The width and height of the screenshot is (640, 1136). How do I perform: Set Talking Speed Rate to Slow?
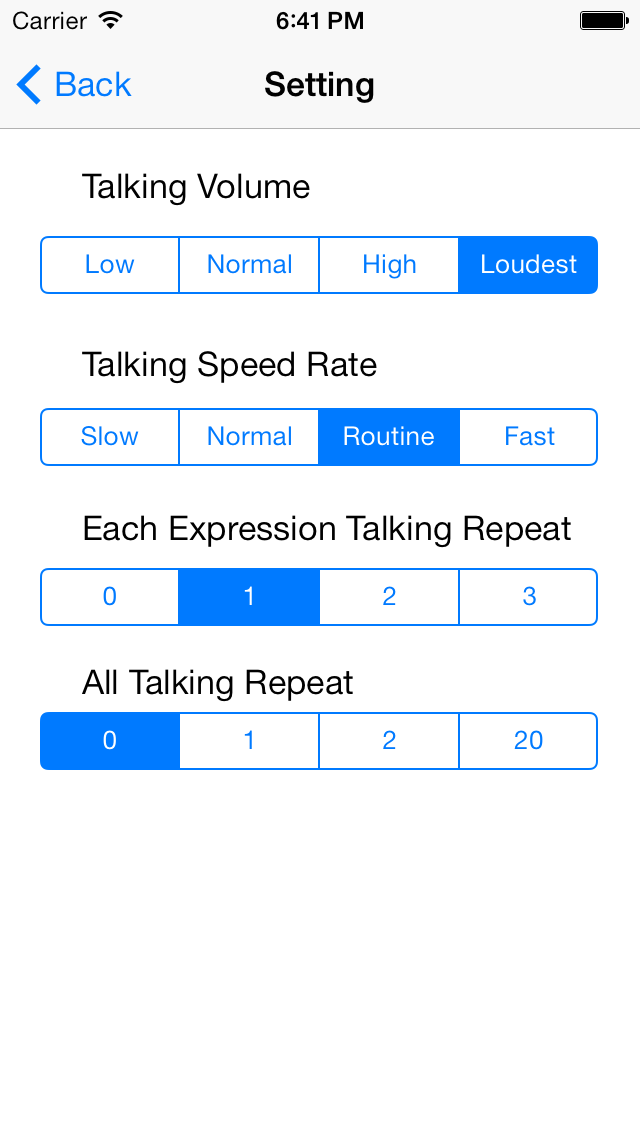click(x=109, y=437)
